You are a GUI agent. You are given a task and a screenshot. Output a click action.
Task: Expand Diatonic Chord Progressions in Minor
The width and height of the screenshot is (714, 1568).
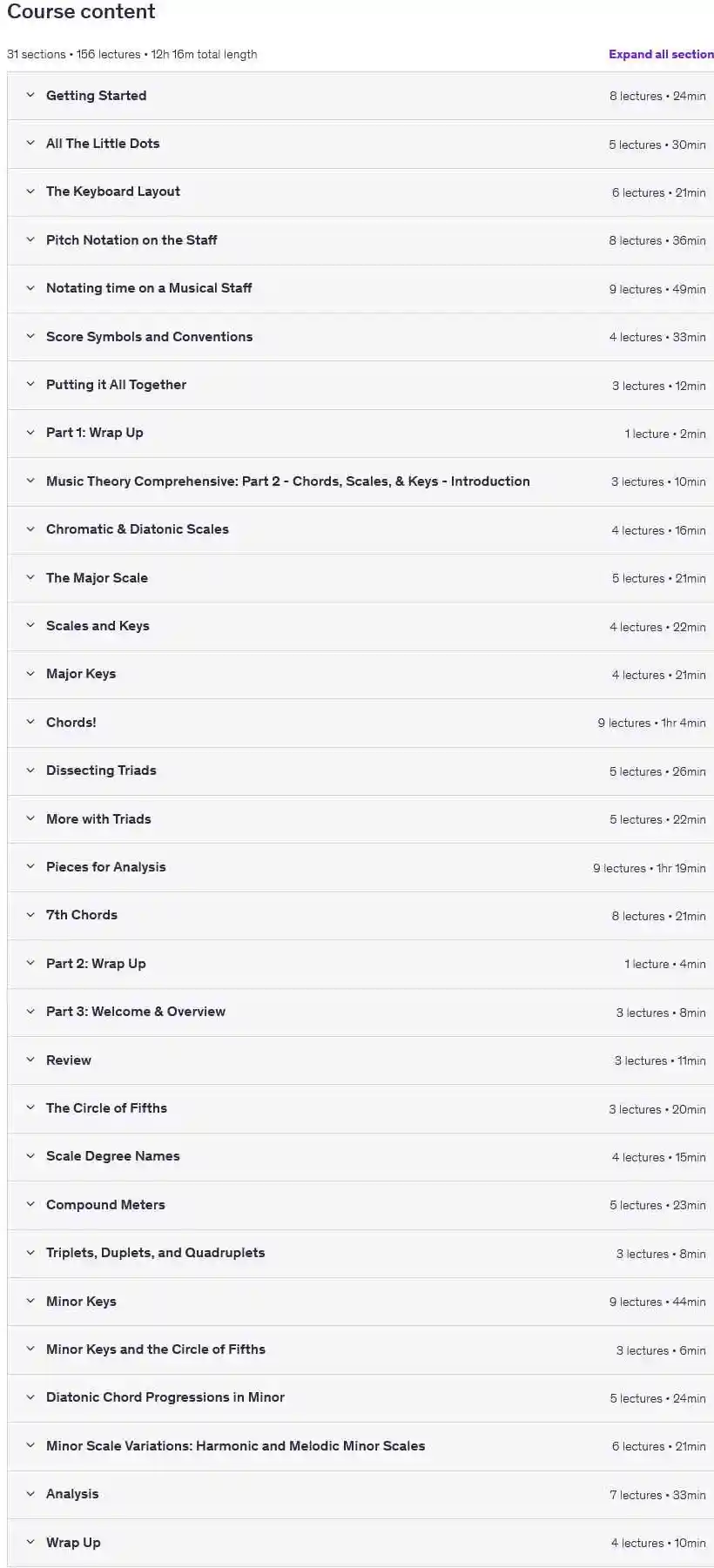tap(360, 1398)
